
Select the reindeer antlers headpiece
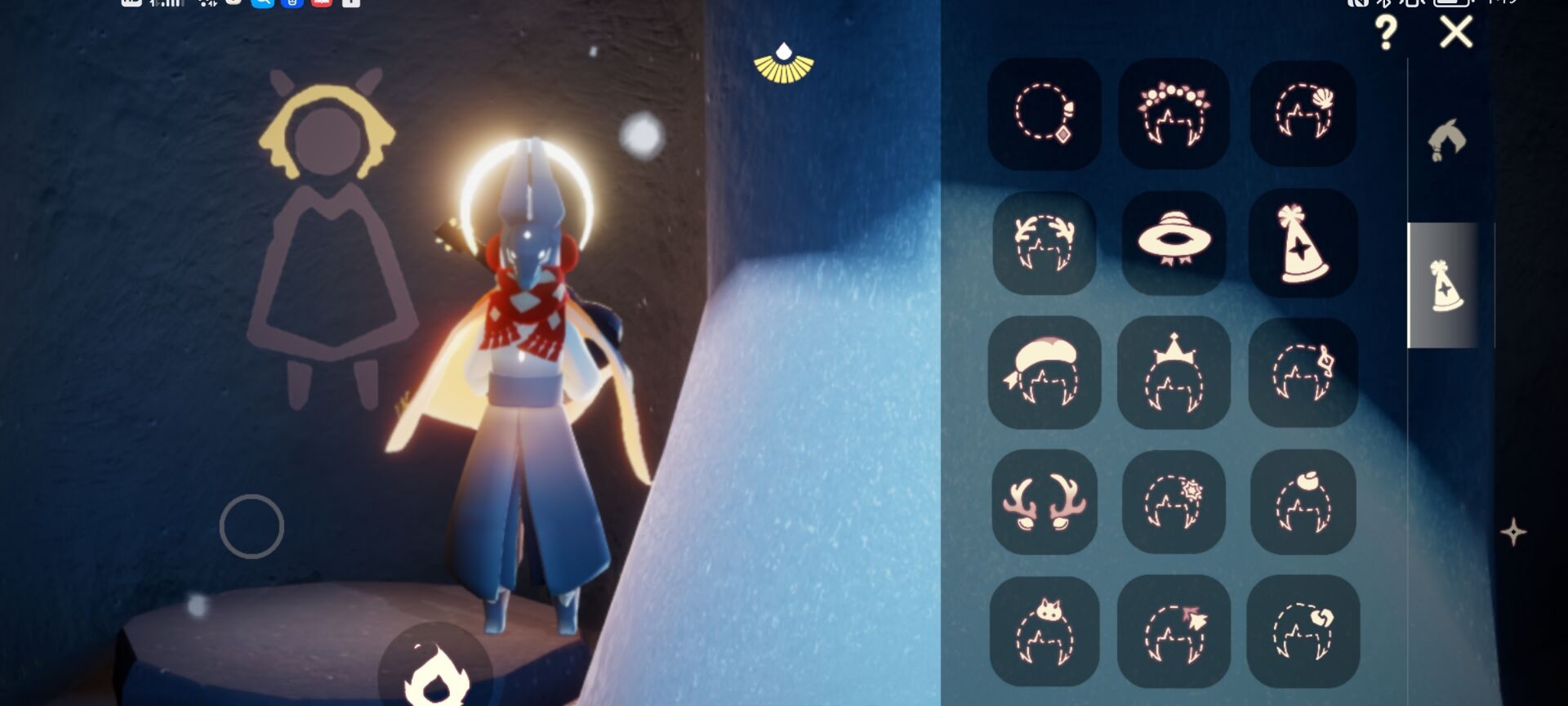[x=1044, y=502]
